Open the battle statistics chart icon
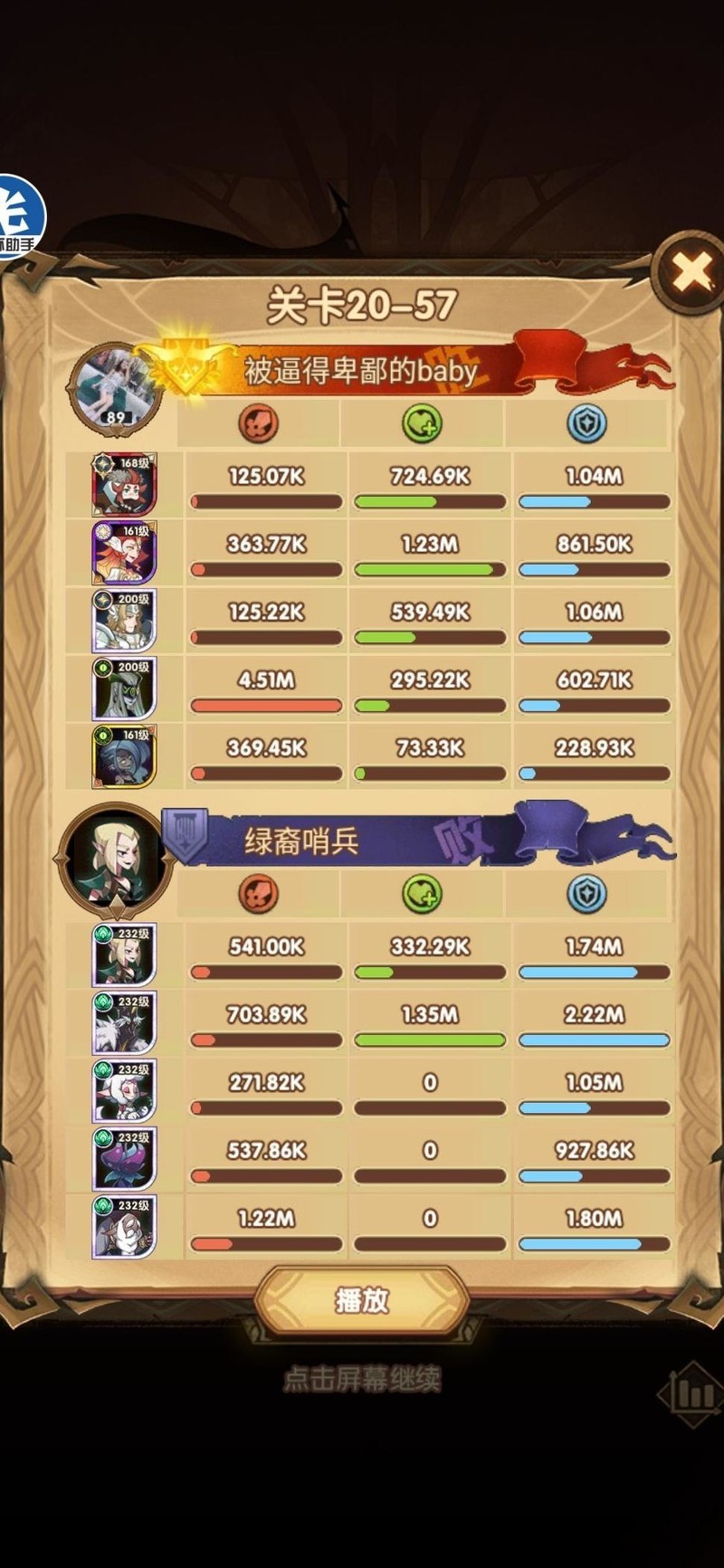 [x=692, y=1395]
